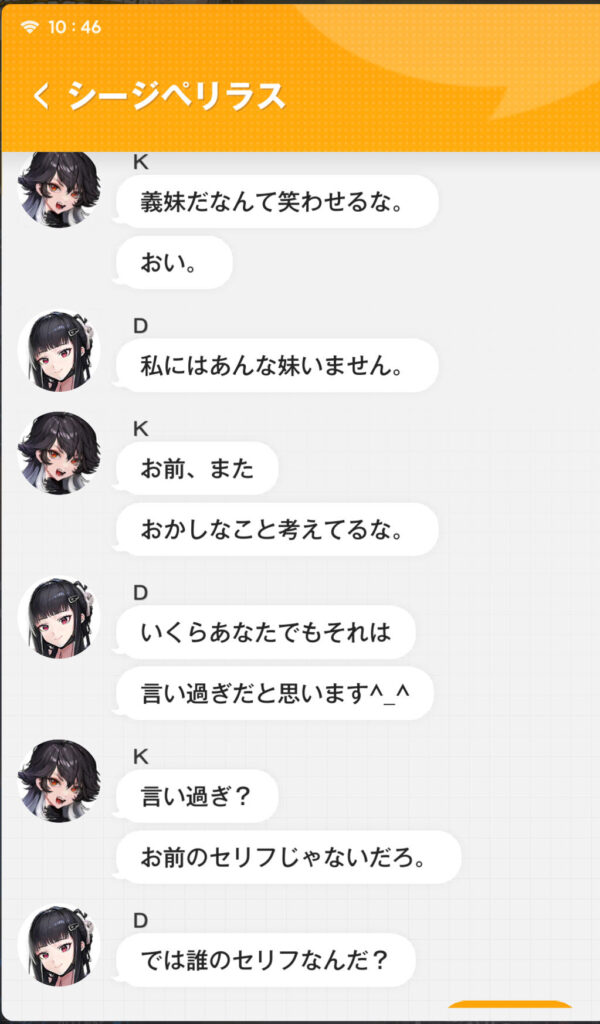Go back from the シージペリラス chat
600x1024 pixels.
coord(41,96)
